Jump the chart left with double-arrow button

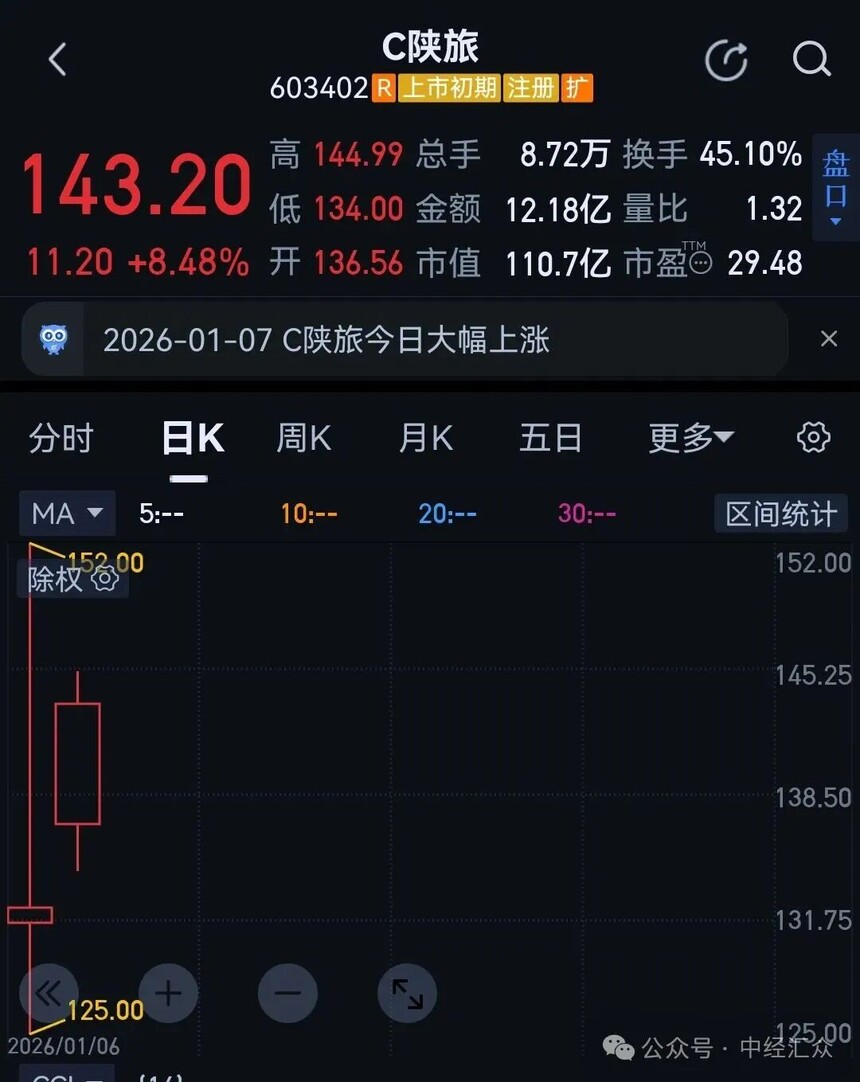48,993
